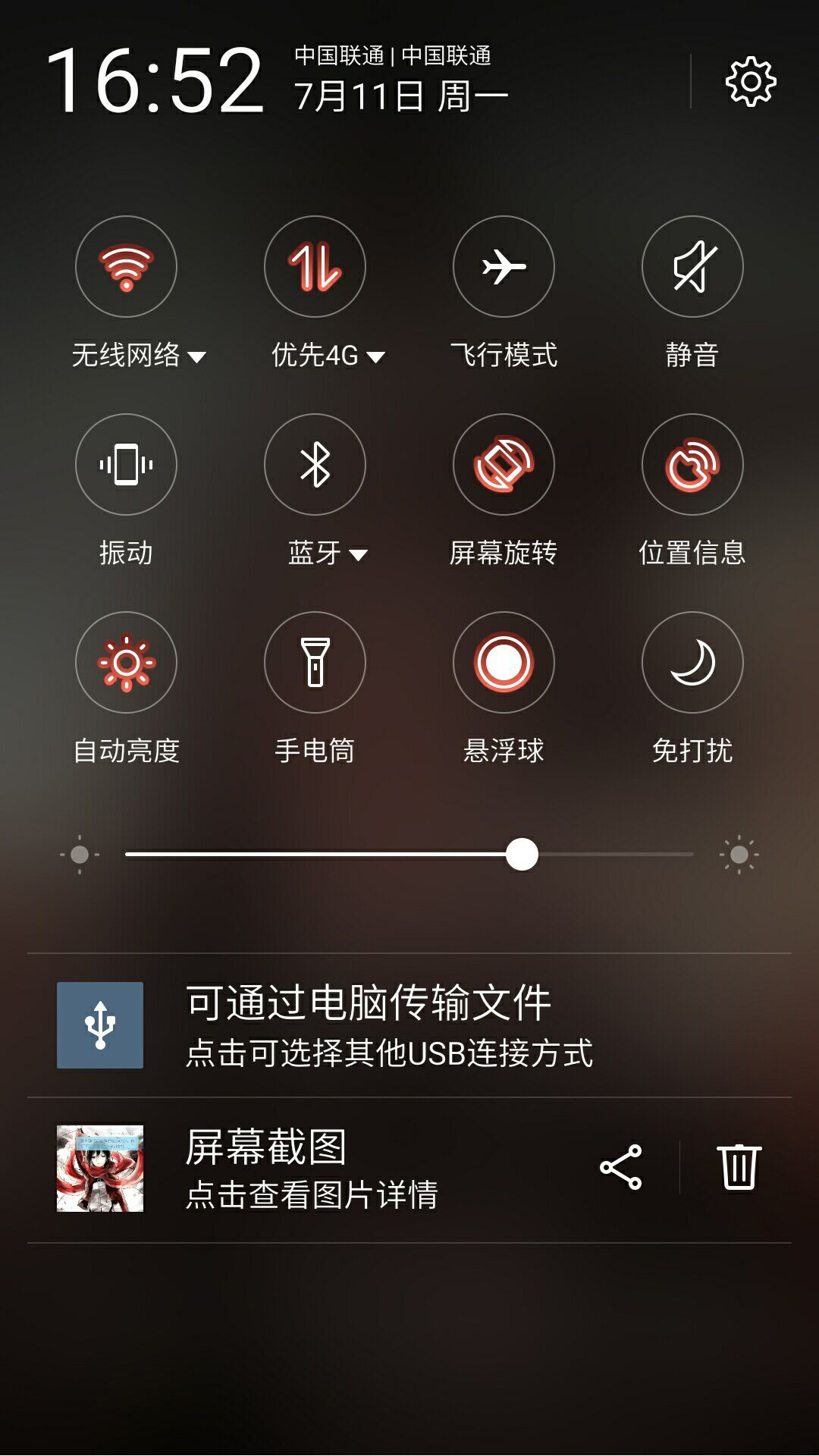Set brightness to maximum on the slider
The image size is (819, 1456).
click(690, 855)
